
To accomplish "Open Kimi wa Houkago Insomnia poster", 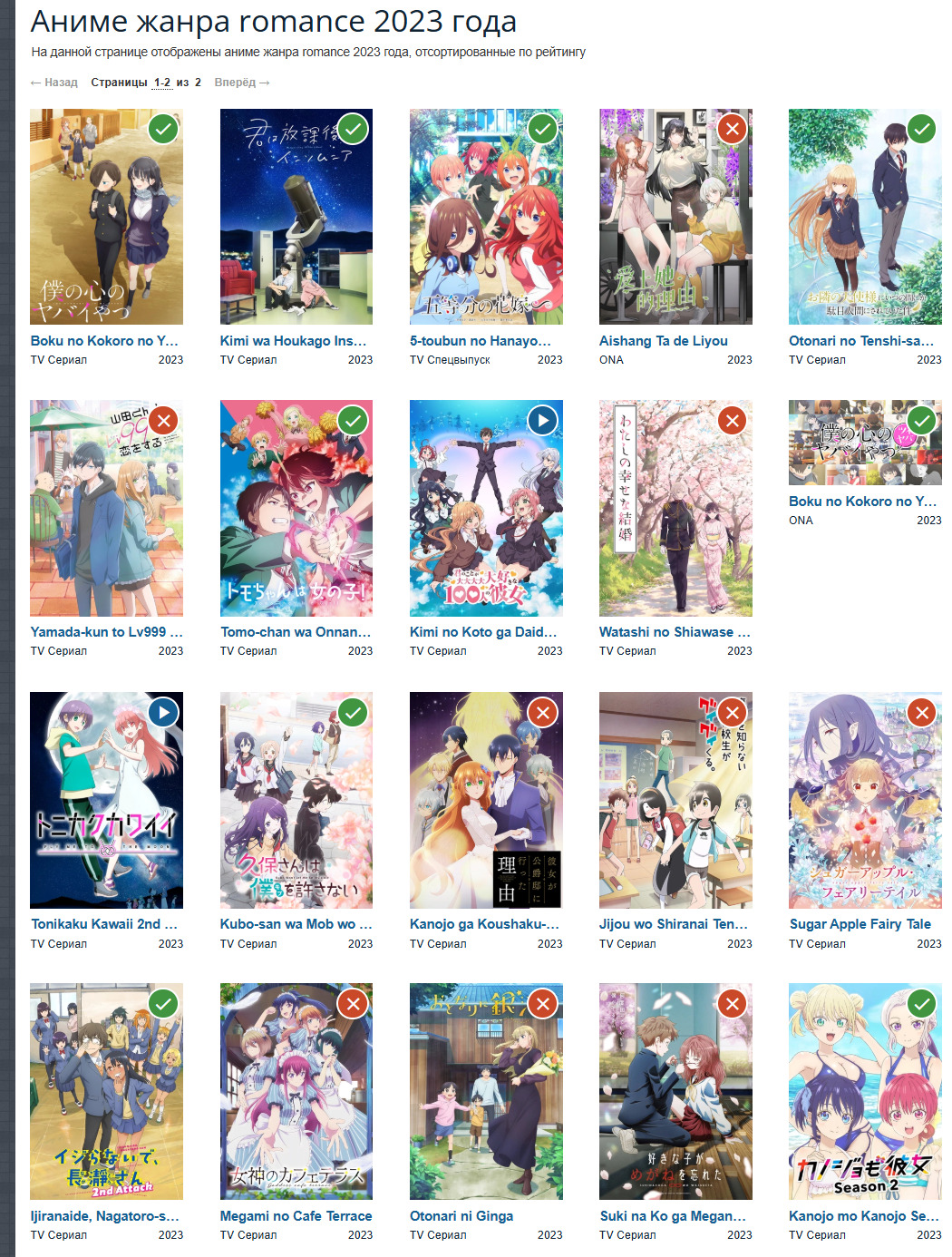I will 296,227.
